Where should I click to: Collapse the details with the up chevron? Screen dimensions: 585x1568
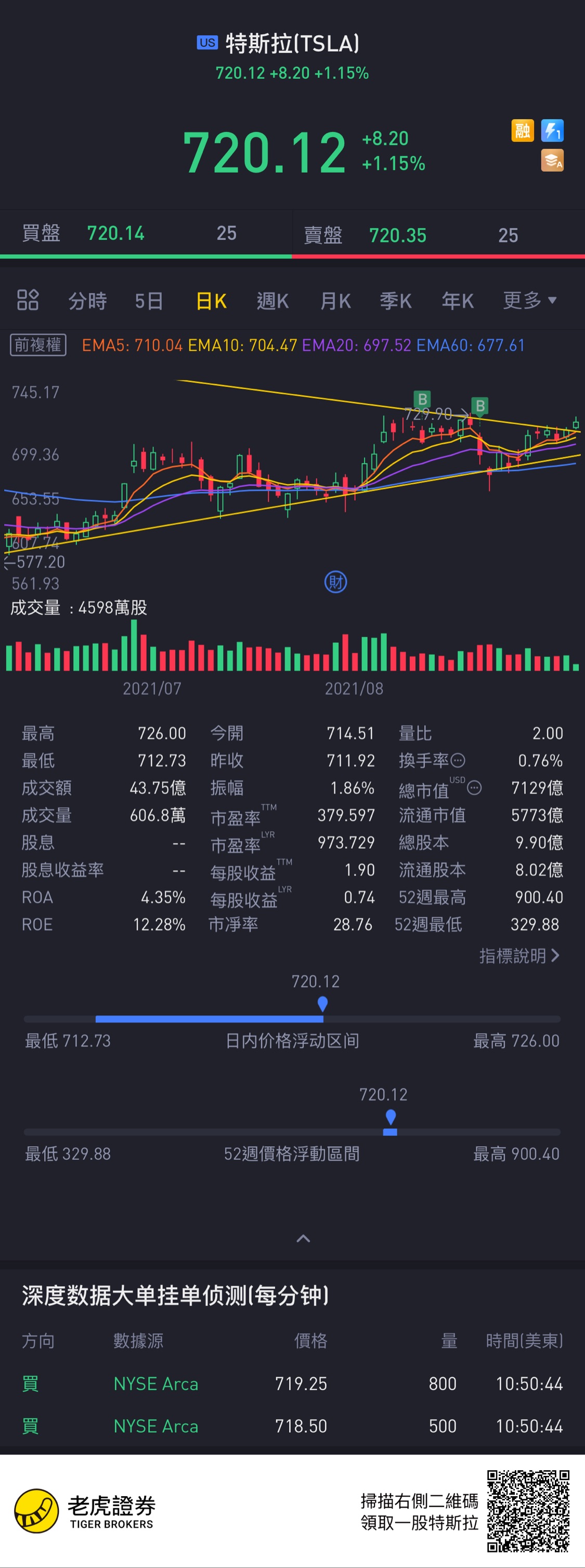[x=303, y=1238]
